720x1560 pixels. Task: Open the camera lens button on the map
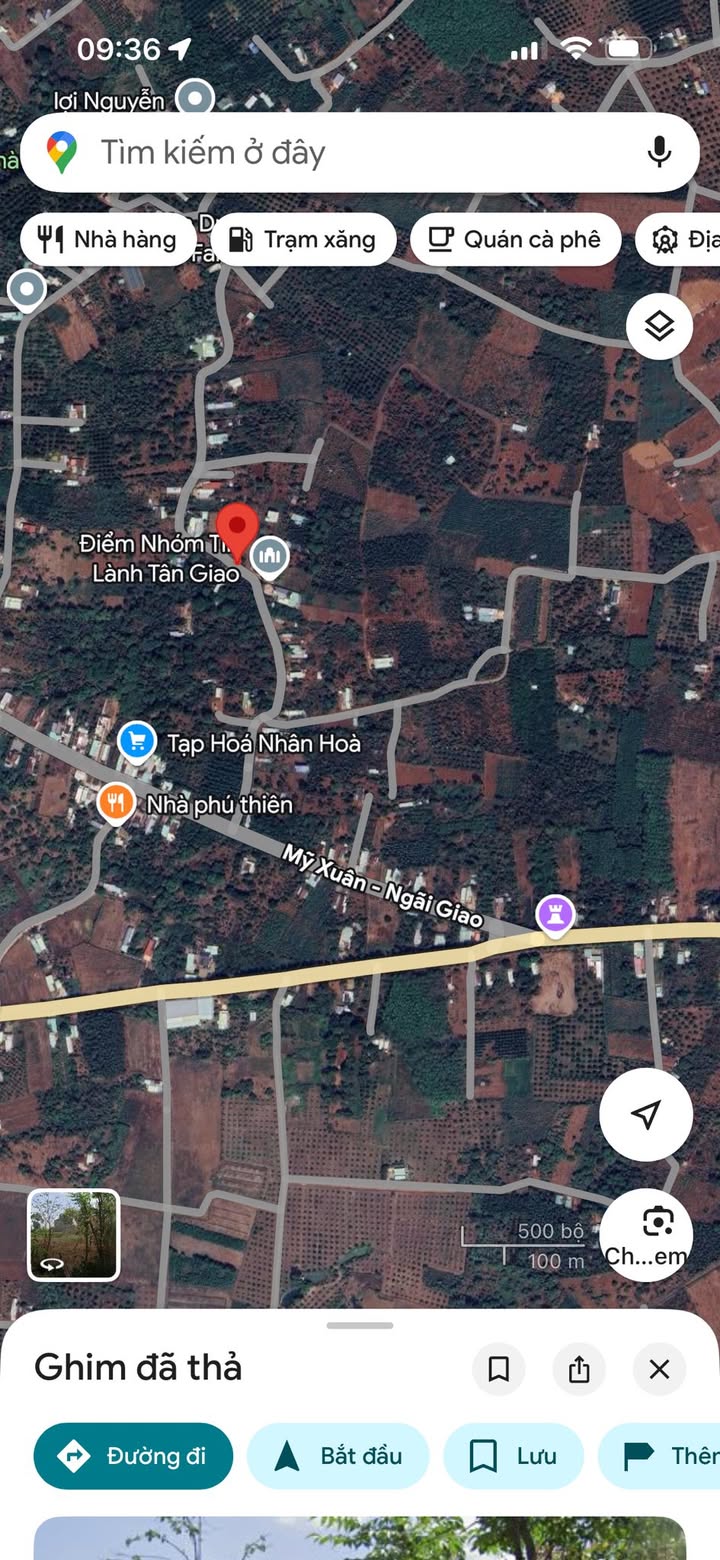(657, 1223)
